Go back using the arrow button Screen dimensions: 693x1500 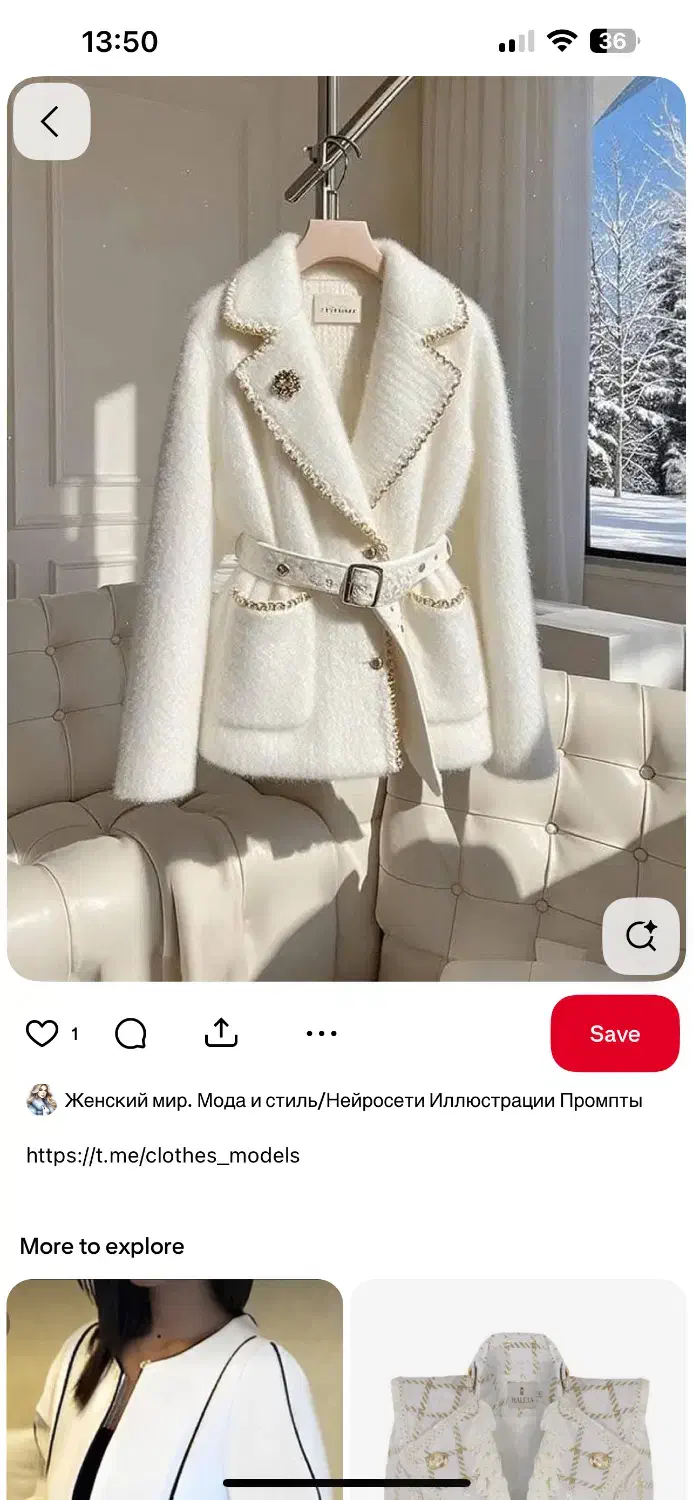pyautogui.click(x=51, y=122)
